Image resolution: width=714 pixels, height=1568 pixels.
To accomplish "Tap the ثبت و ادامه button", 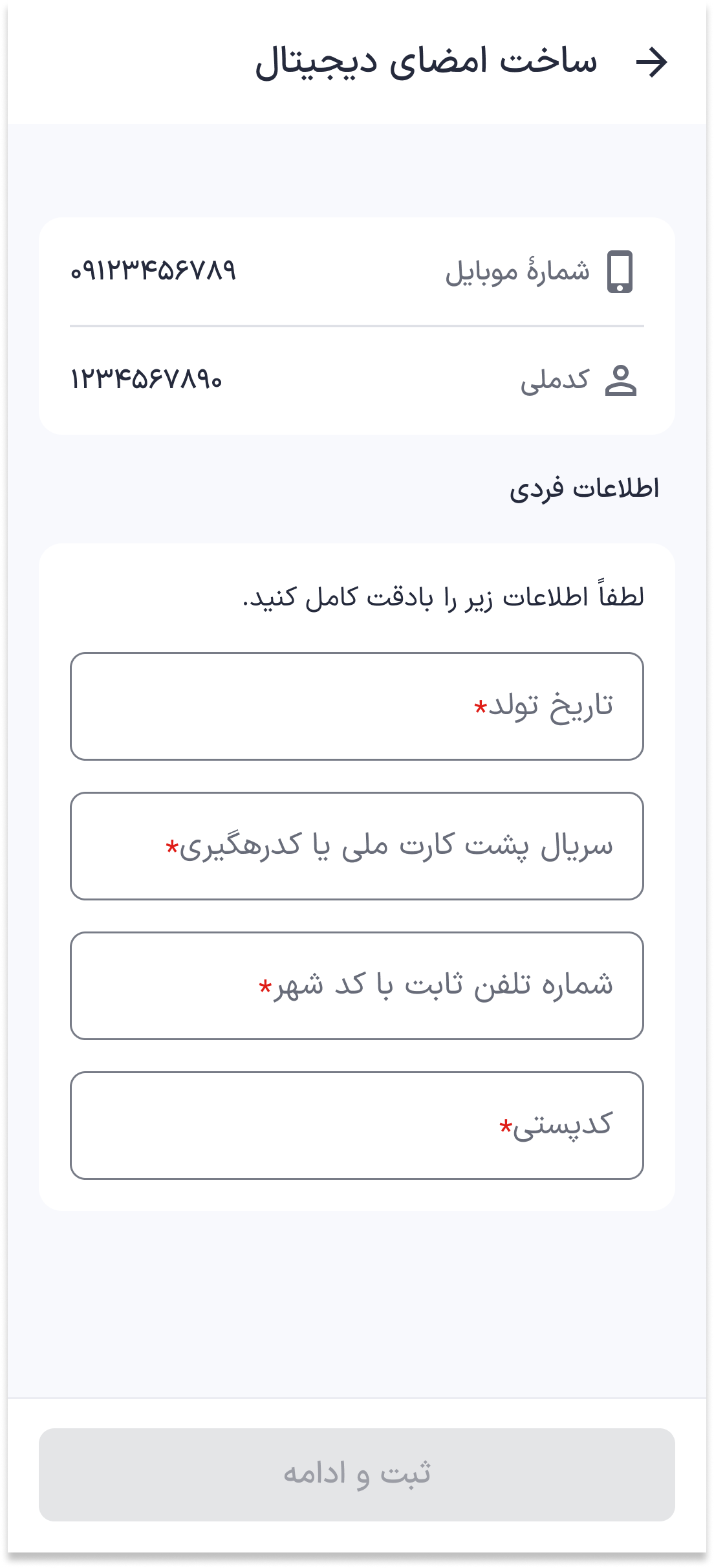I will tap(357, 1475).
